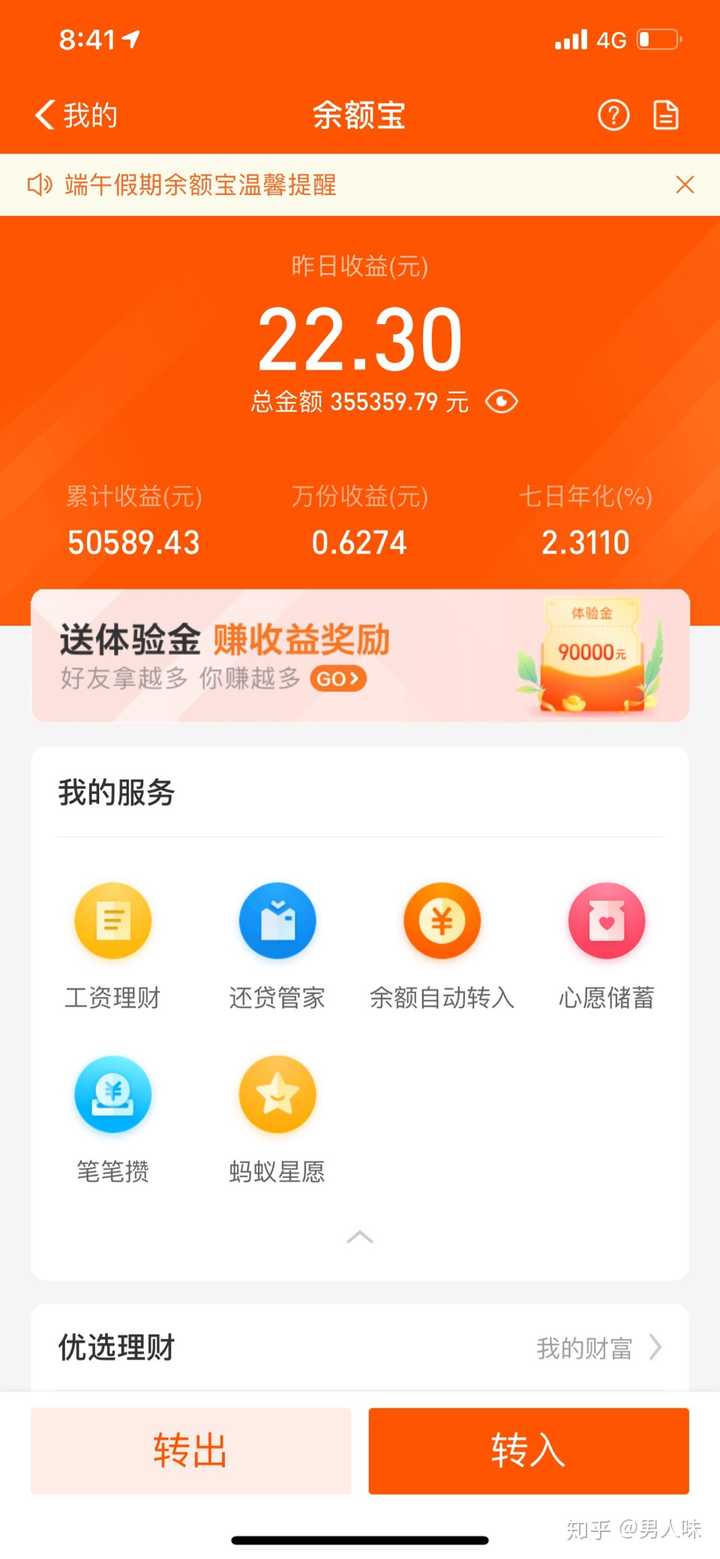
Task: Open 笔笔攒 service
Action: click(113, 1121)
